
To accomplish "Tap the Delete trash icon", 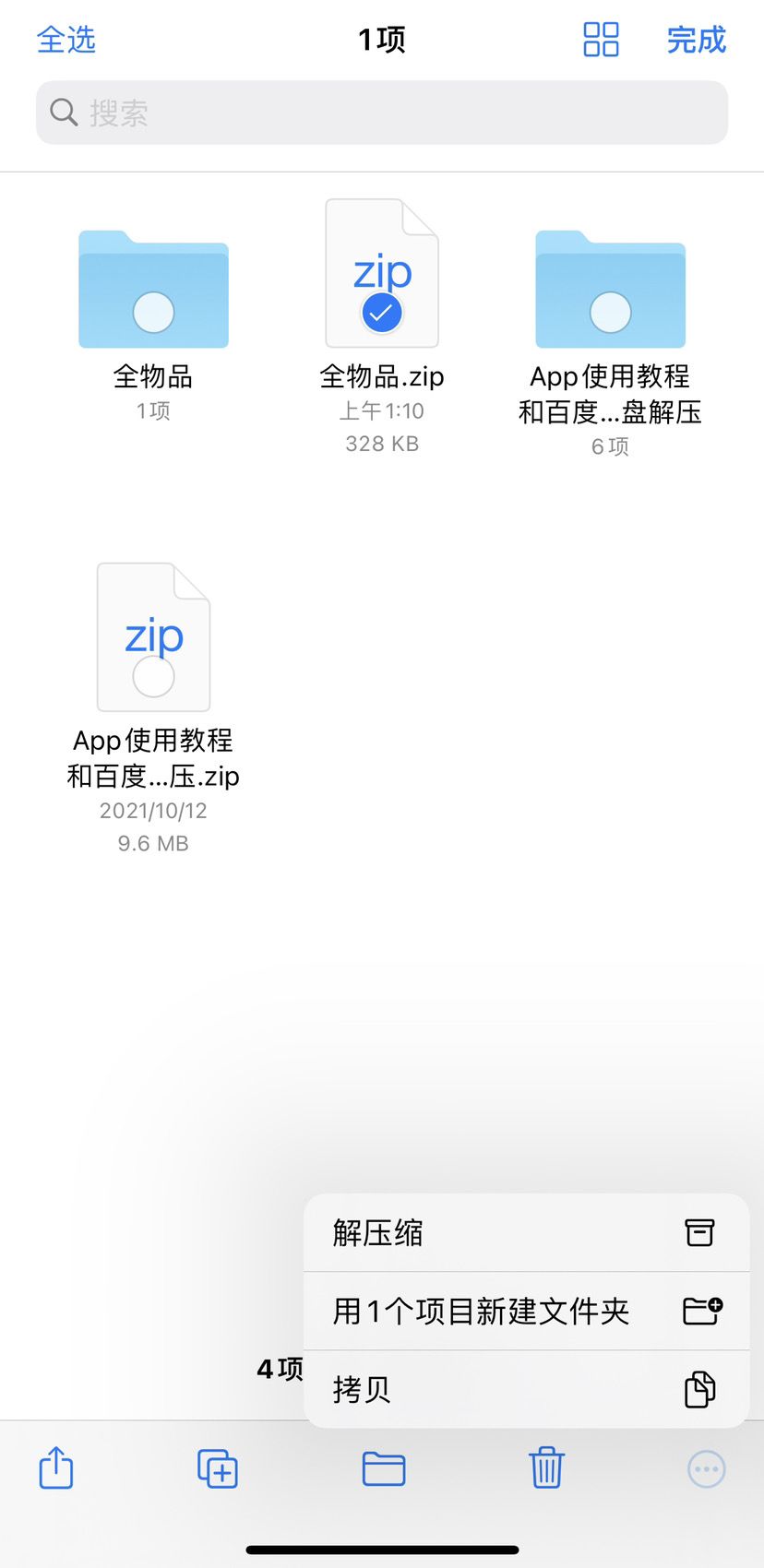I will point(545,1468).
